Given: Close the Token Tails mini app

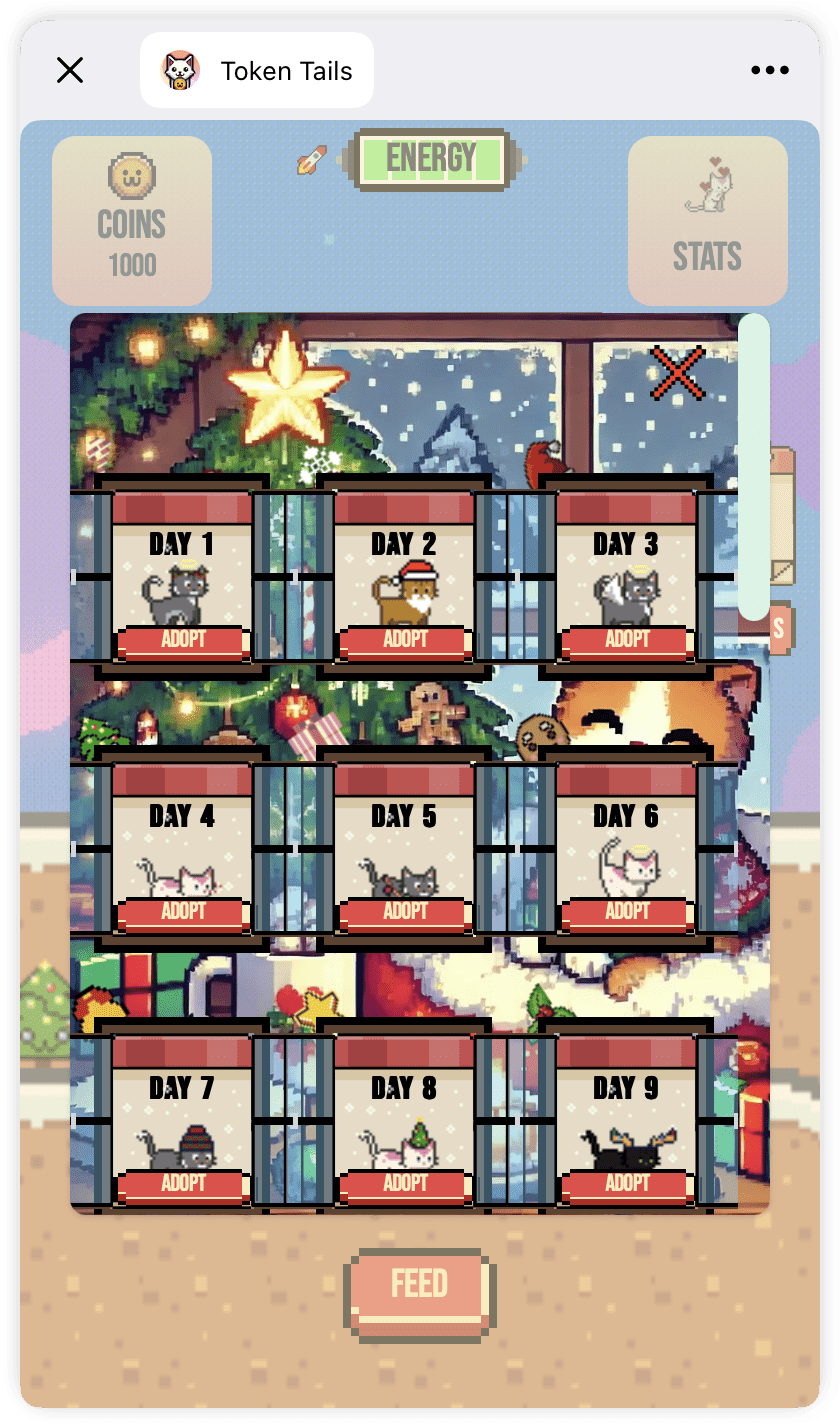Looking at the screenshot, I should [70, 70].
